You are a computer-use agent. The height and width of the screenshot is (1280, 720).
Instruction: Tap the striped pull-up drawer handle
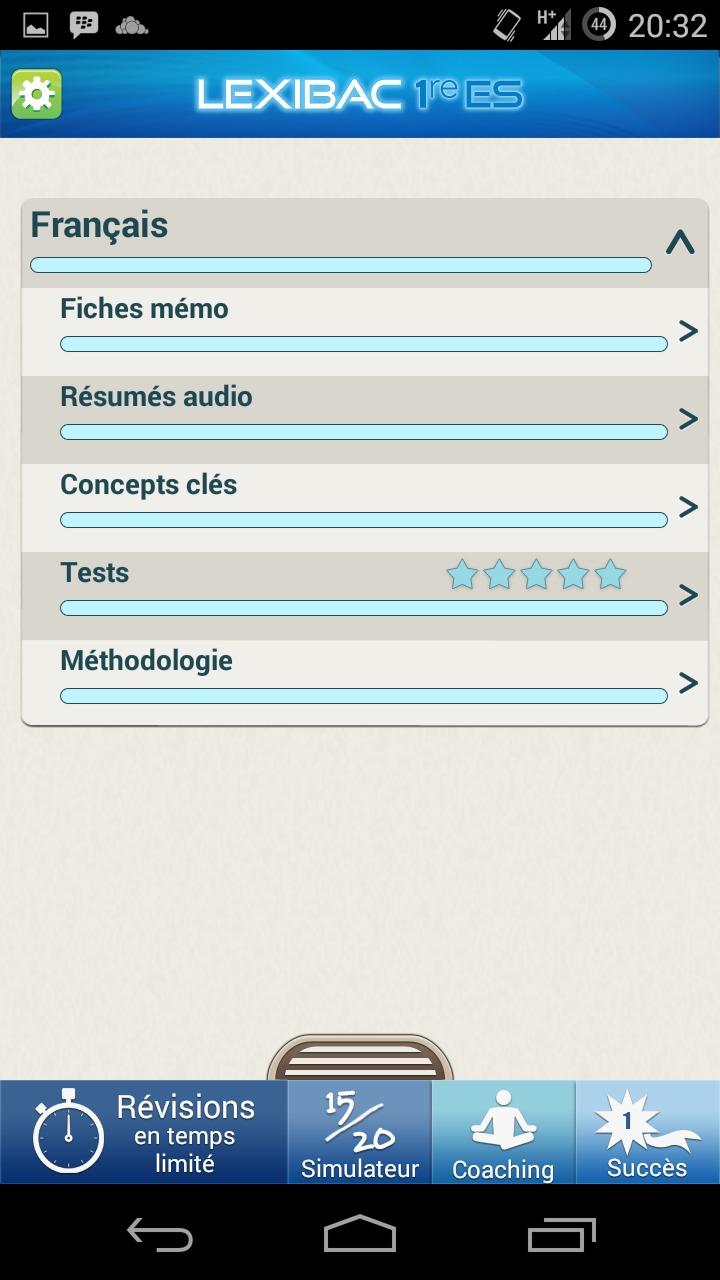pyautogui.click(x=360, y=1058)
